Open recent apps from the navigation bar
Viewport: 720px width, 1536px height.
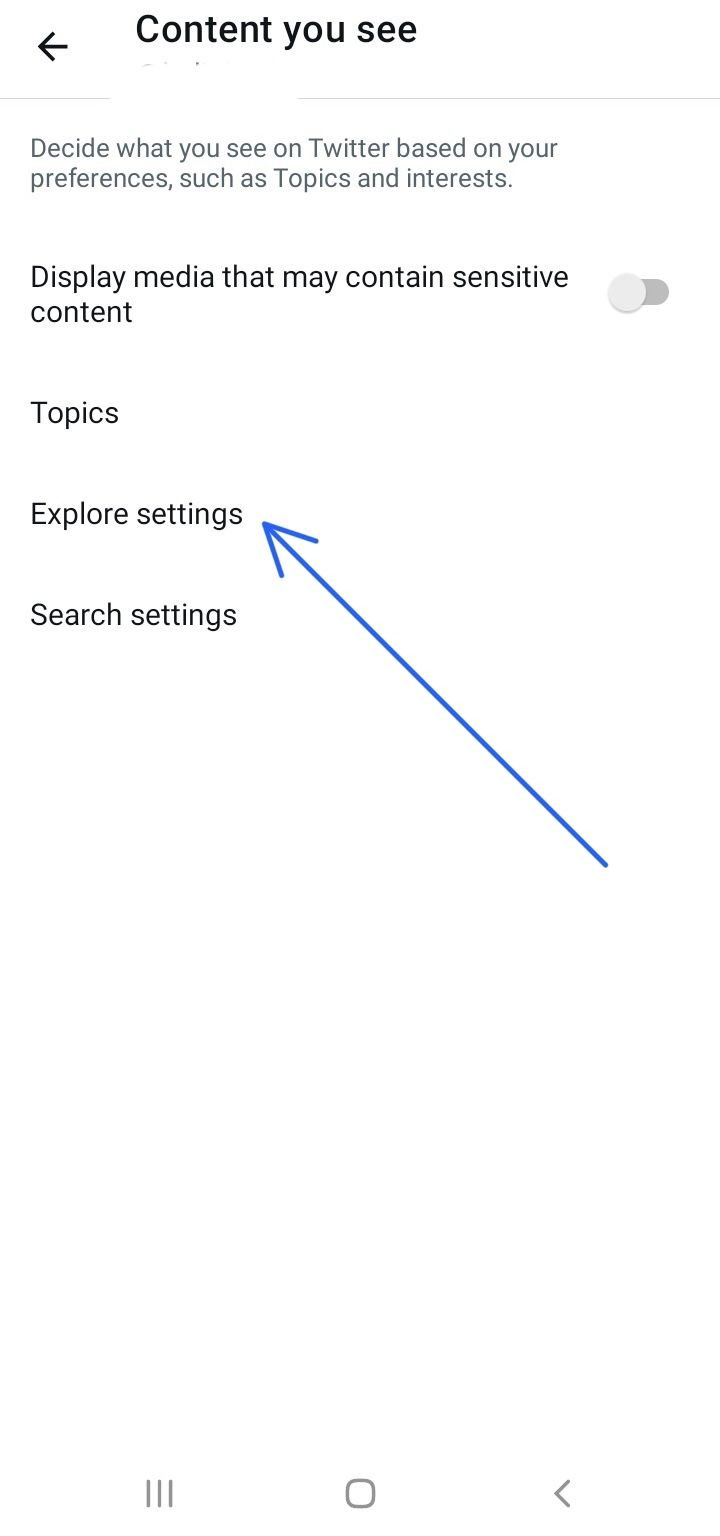(159, 1494)
